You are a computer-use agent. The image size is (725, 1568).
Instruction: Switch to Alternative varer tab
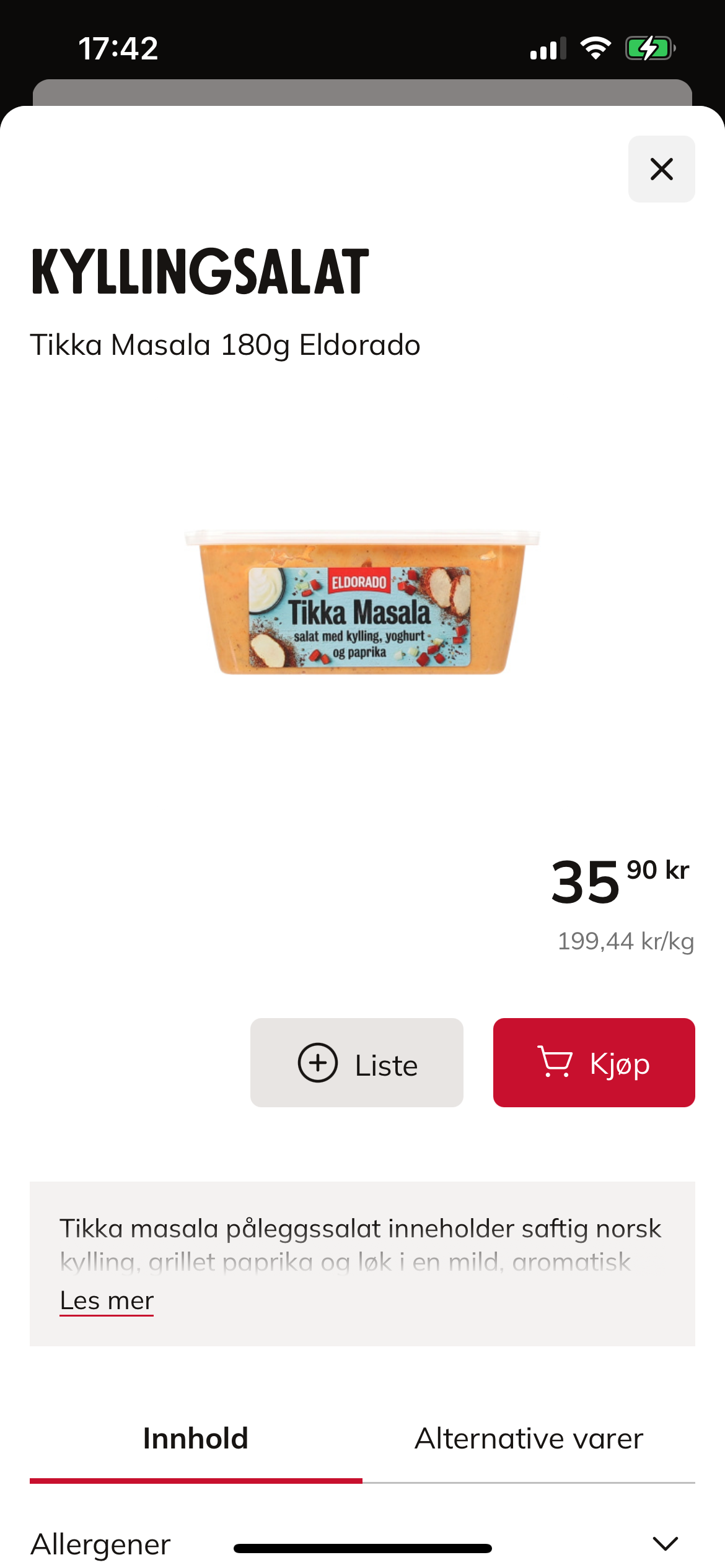point(529,1439)
